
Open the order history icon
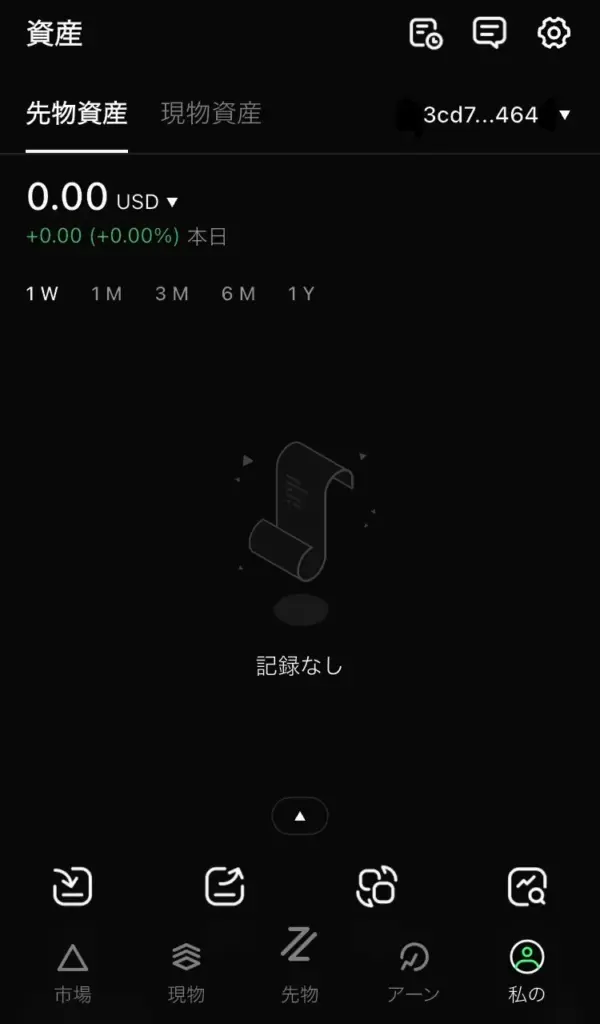426,33
